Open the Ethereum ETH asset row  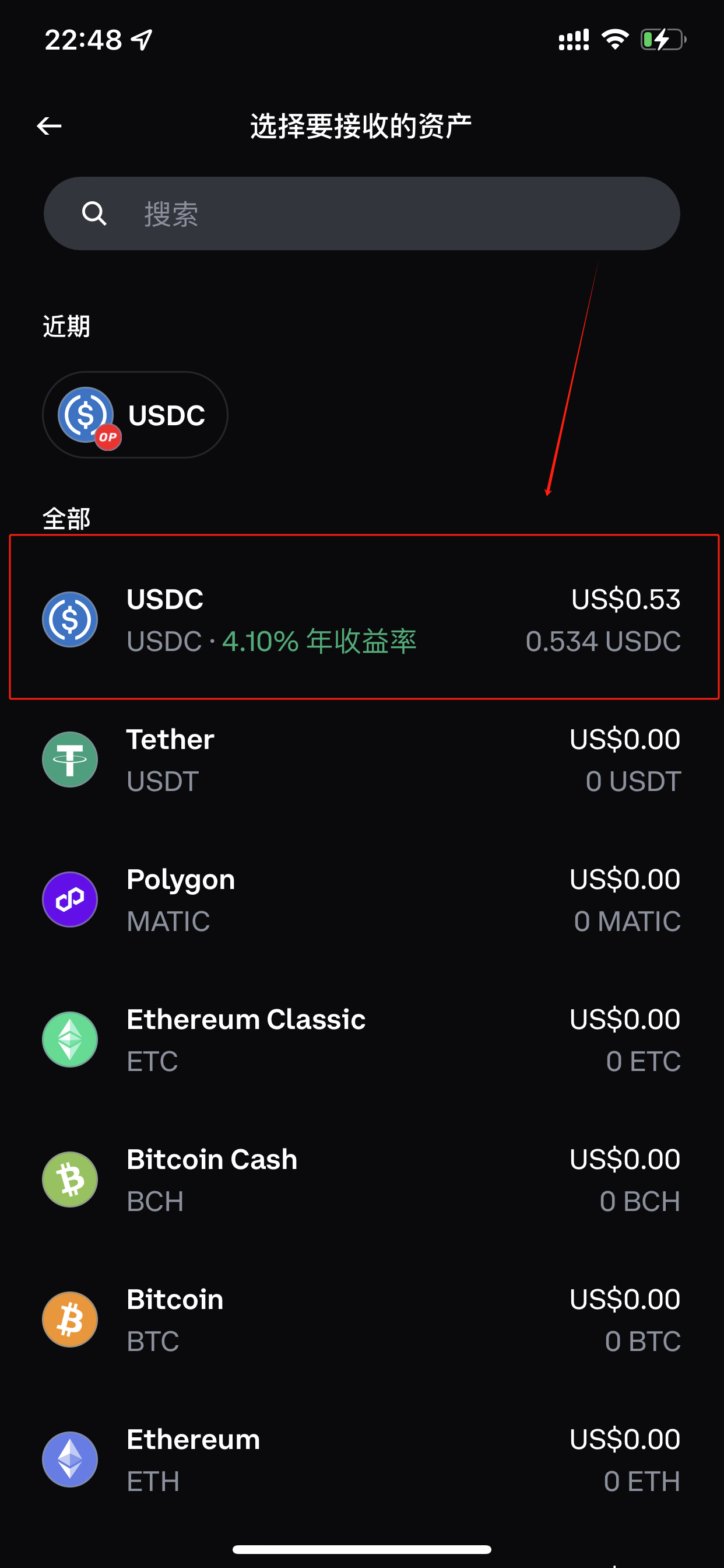click(x=361, y=1459)
